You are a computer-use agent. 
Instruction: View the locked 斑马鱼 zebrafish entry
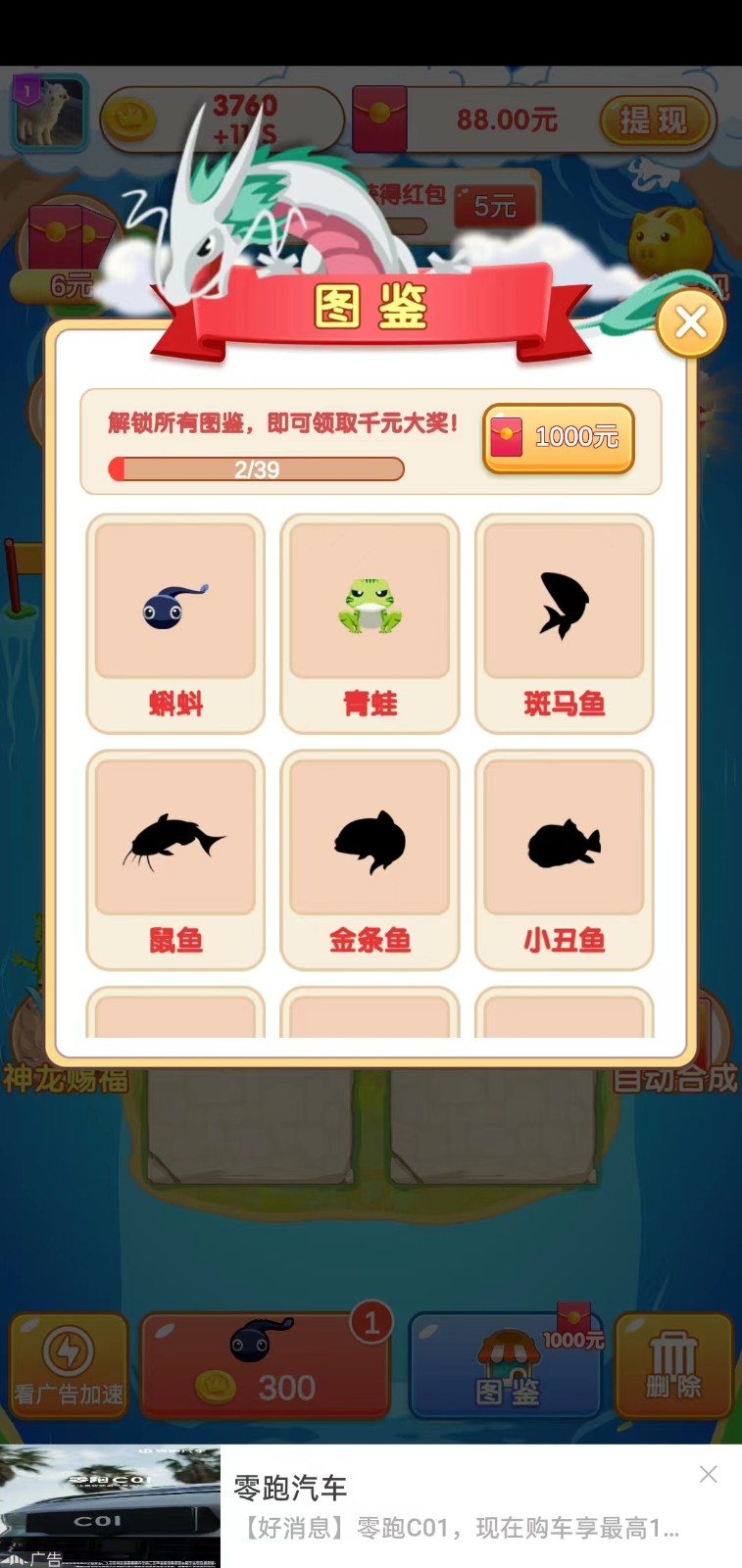(x=565, y=622)
